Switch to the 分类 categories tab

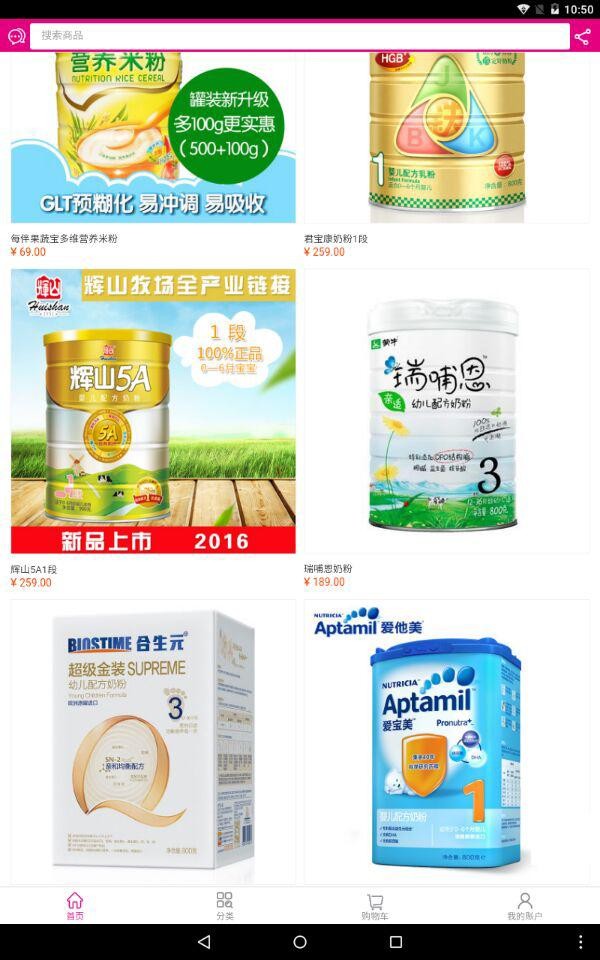click(225, 906)
